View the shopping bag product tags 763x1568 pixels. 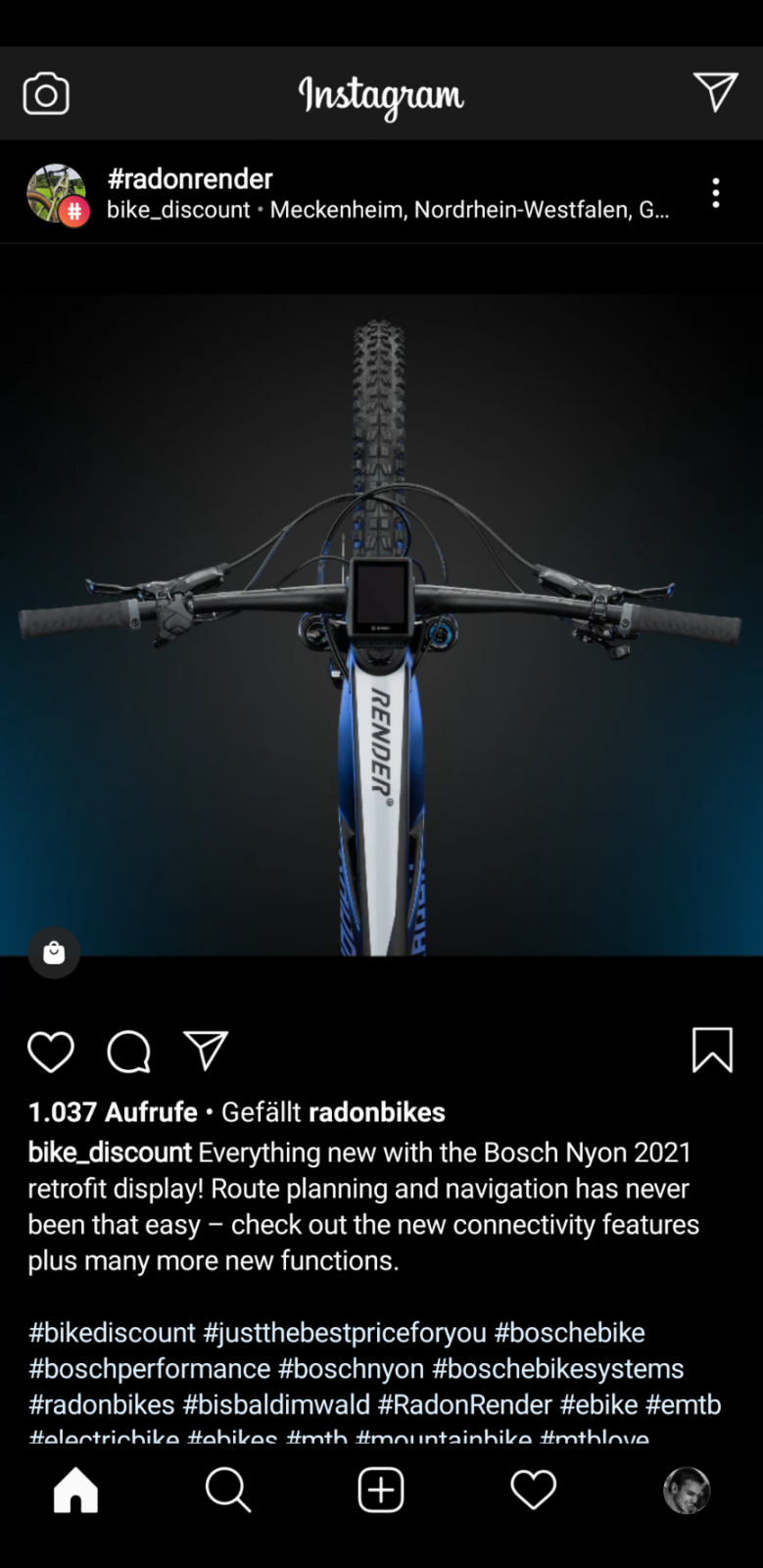(54, 953)
